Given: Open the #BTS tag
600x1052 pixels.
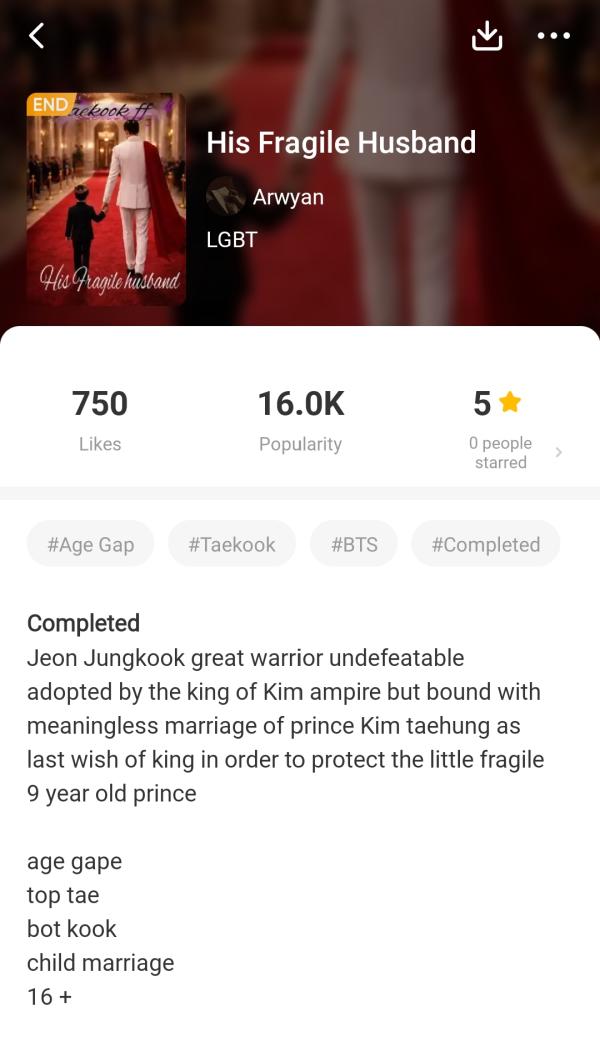Looking at the screenshot, I should tap(354, 544).
